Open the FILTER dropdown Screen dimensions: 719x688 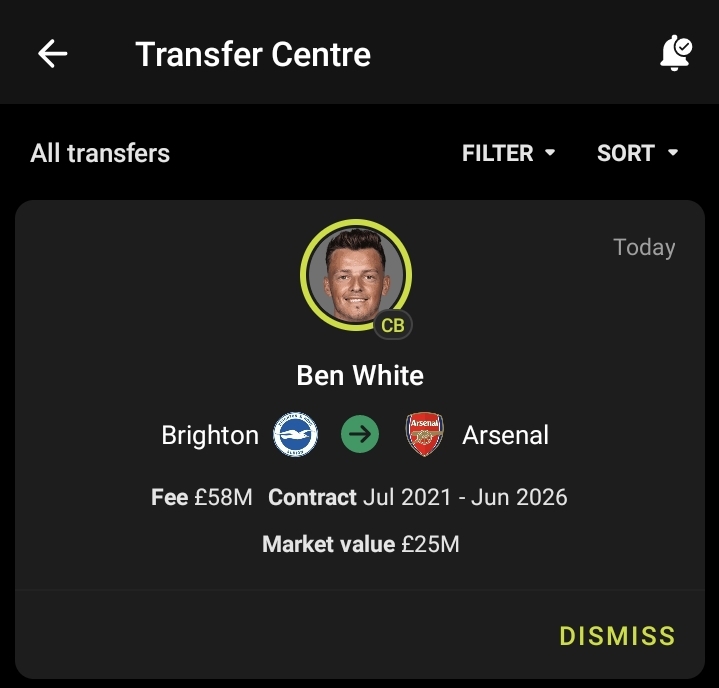[508, 153]
